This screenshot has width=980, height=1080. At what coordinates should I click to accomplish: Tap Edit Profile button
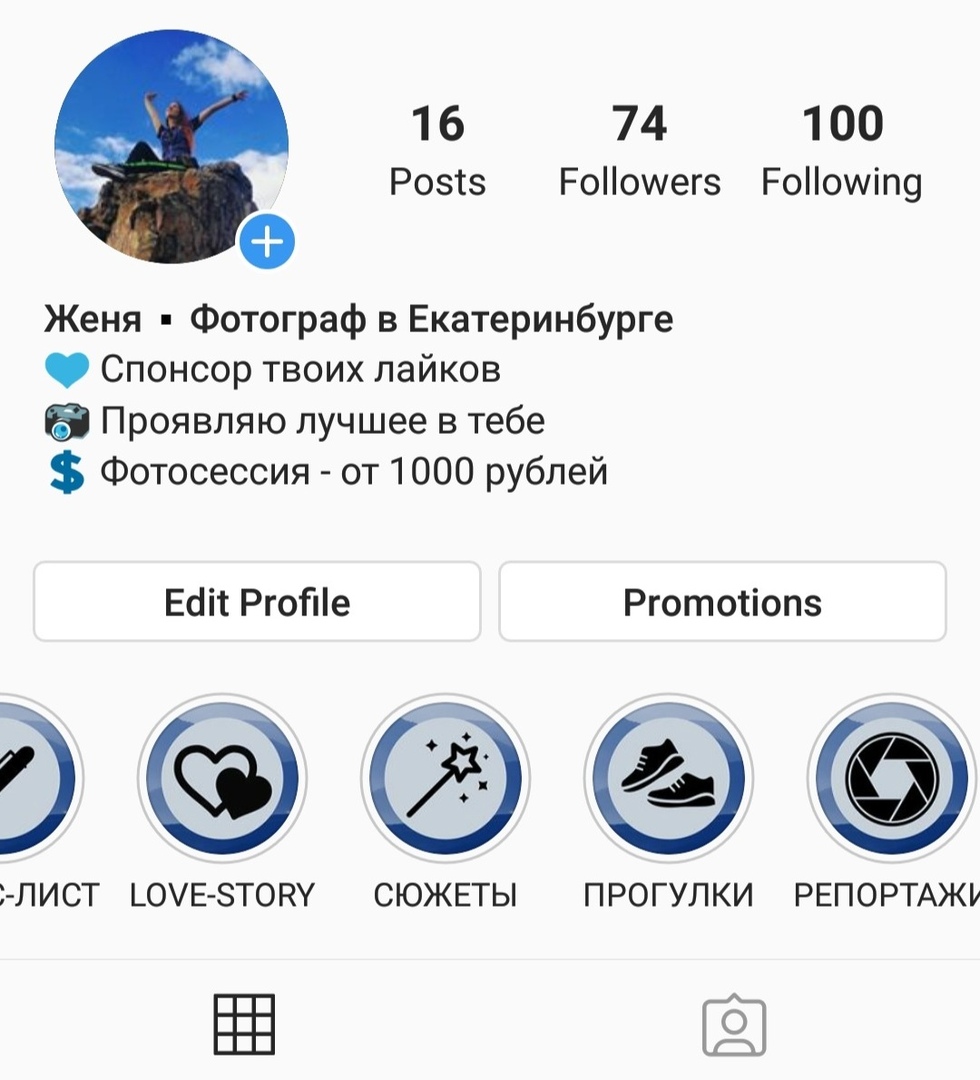click(x=257, y=602)
